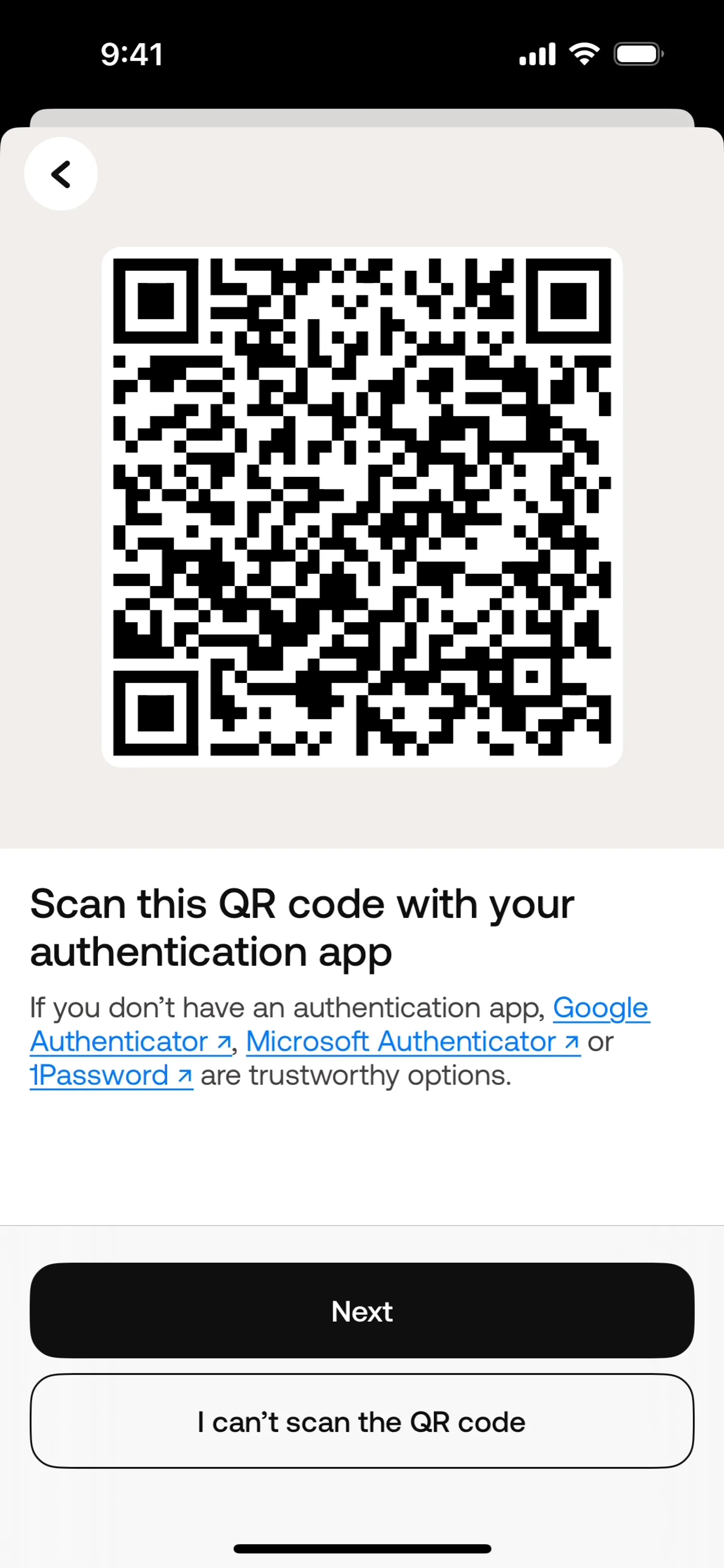Open the Google Authenticator link
The height and width of the screenshot is (1568, 724).
[x=600, y=1007]
